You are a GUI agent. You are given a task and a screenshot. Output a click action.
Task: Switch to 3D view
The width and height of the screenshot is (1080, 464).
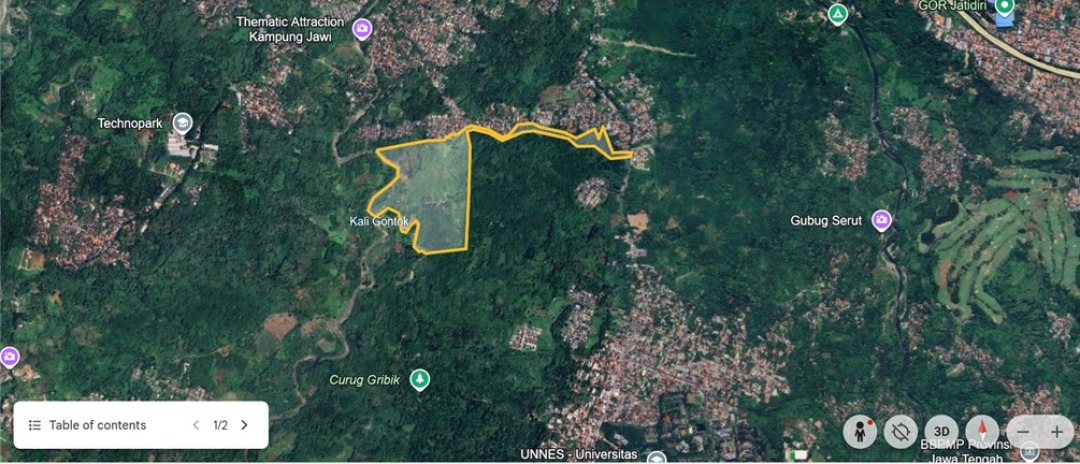click(x=940, y=432)
